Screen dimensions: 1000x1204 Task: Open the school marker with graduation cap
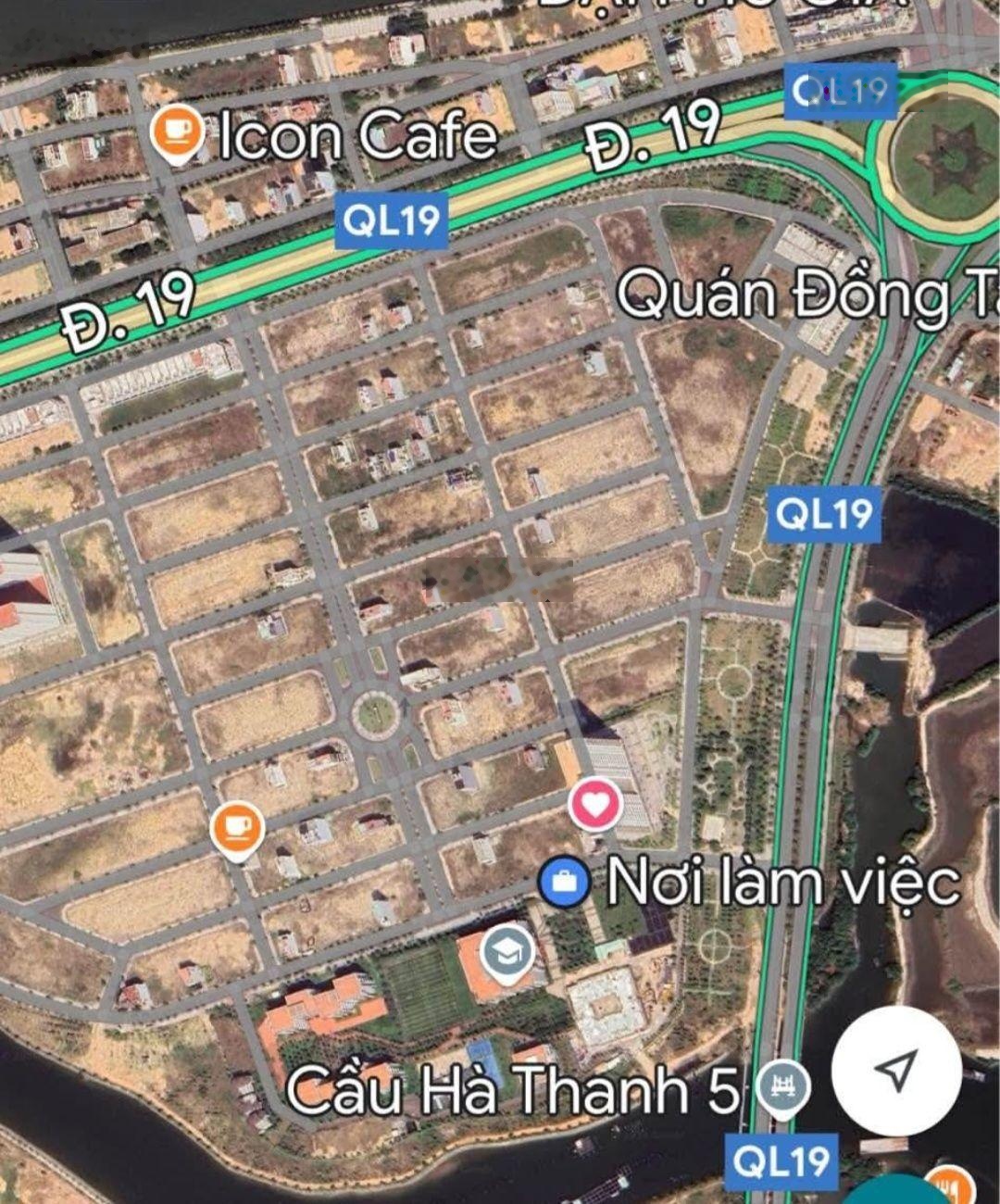tap(508, 952)
